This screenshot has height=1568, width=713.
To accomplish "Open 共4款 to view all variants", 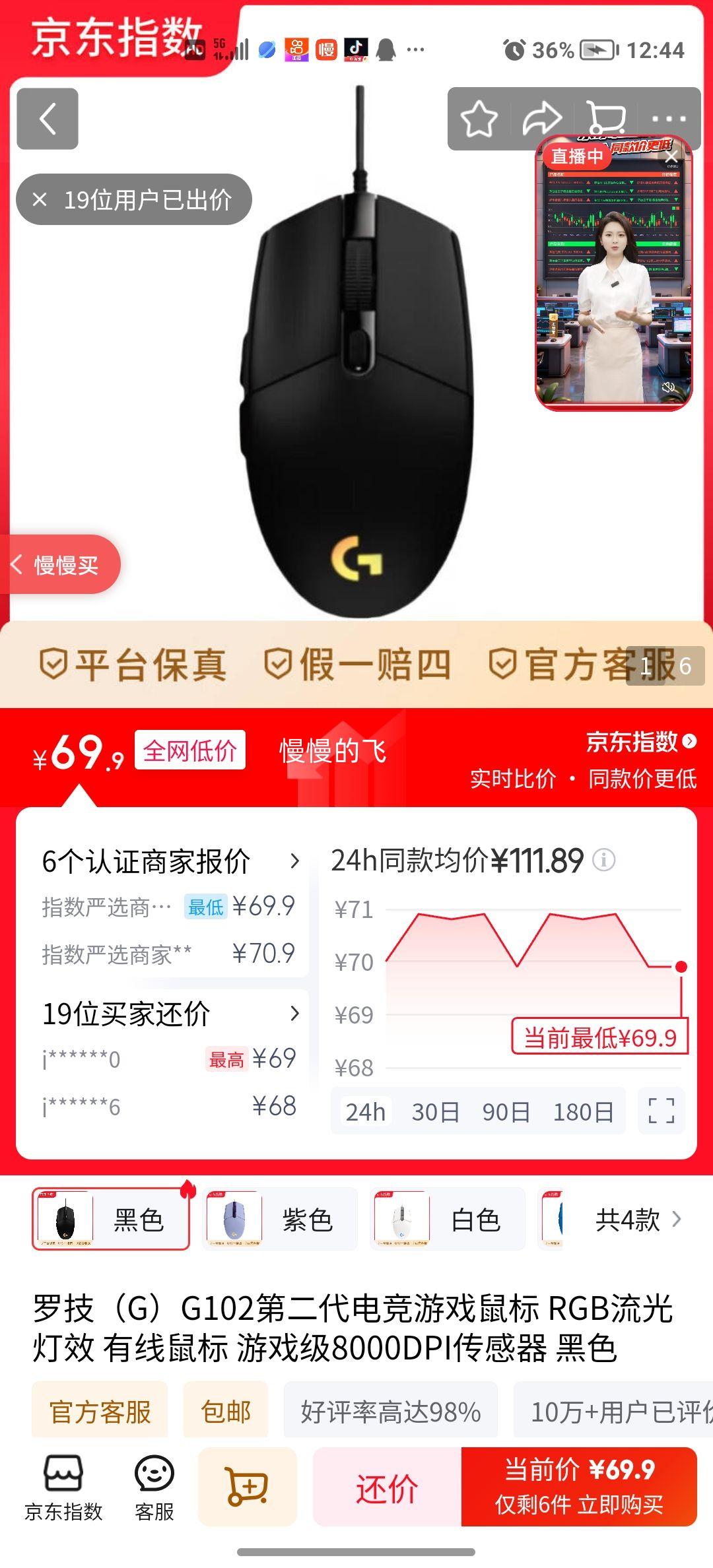I will [627, 1218].
